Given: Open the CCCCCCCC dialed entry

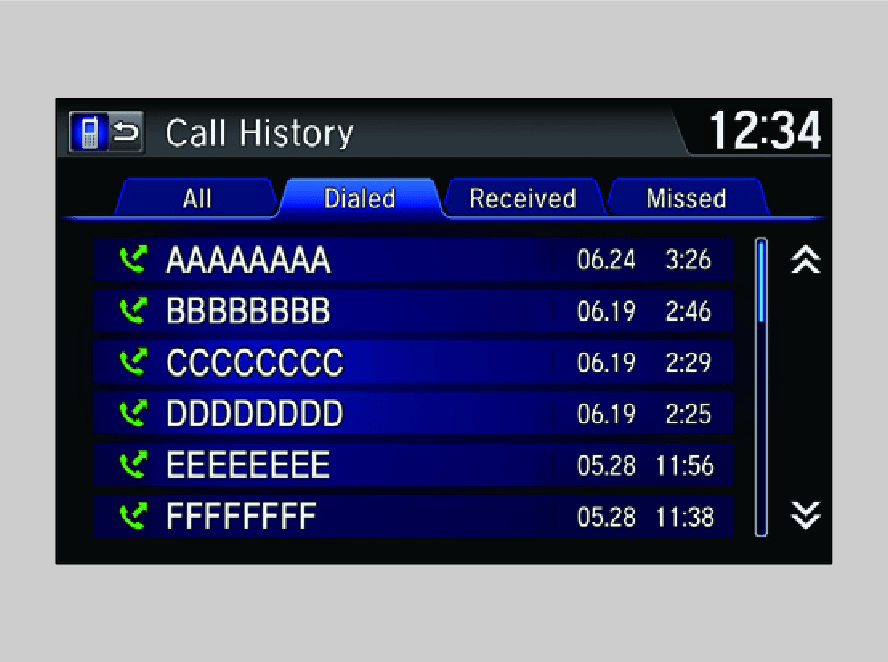Looking at the screenshot, I should [x=413, y=362].
